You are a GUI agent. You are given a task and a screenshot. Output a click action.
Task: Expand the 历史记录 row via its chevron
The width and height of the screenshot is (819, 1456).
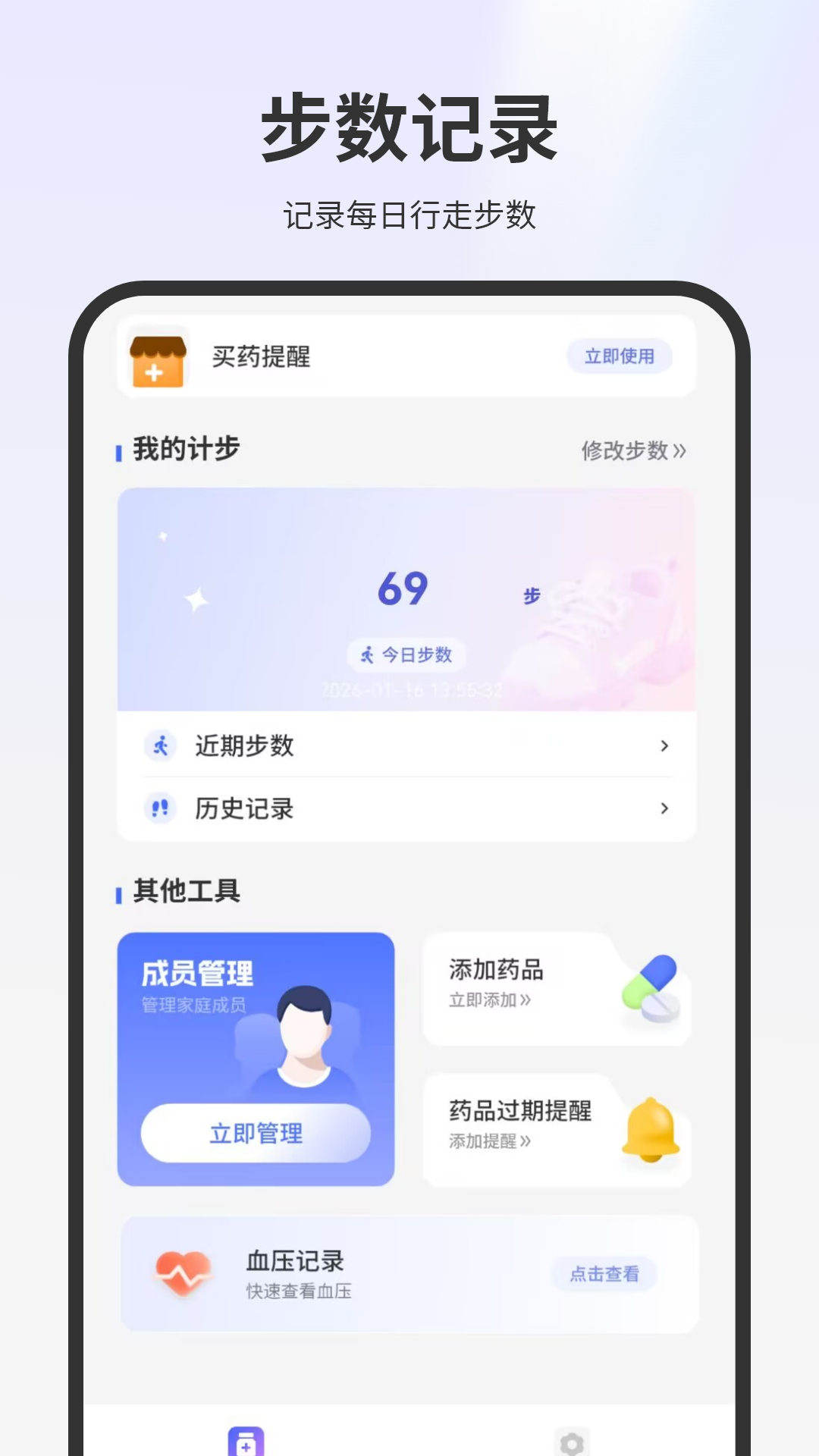(x=664, y=808)
